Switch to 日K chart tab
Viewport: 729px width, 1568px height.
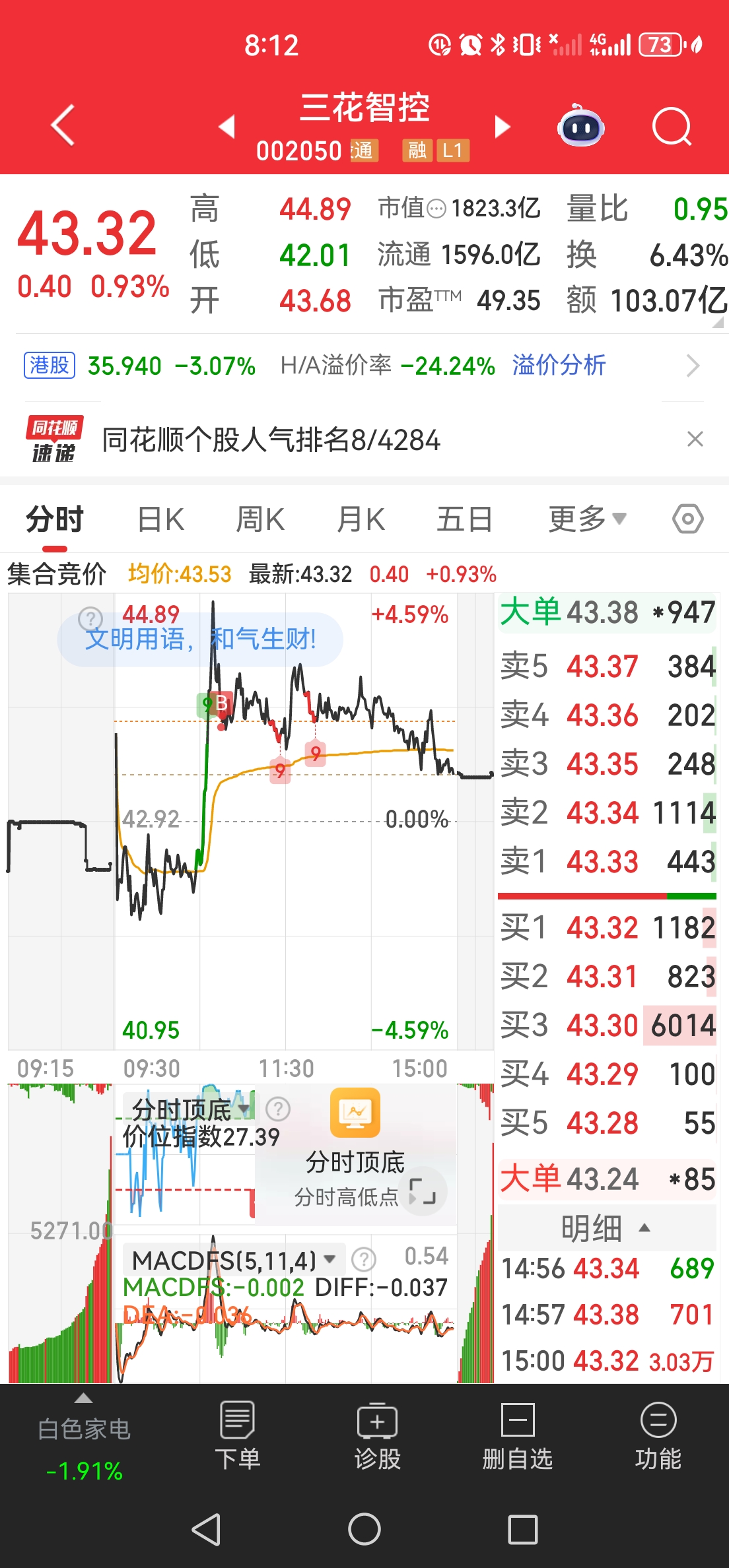click(x=160, y=519)
